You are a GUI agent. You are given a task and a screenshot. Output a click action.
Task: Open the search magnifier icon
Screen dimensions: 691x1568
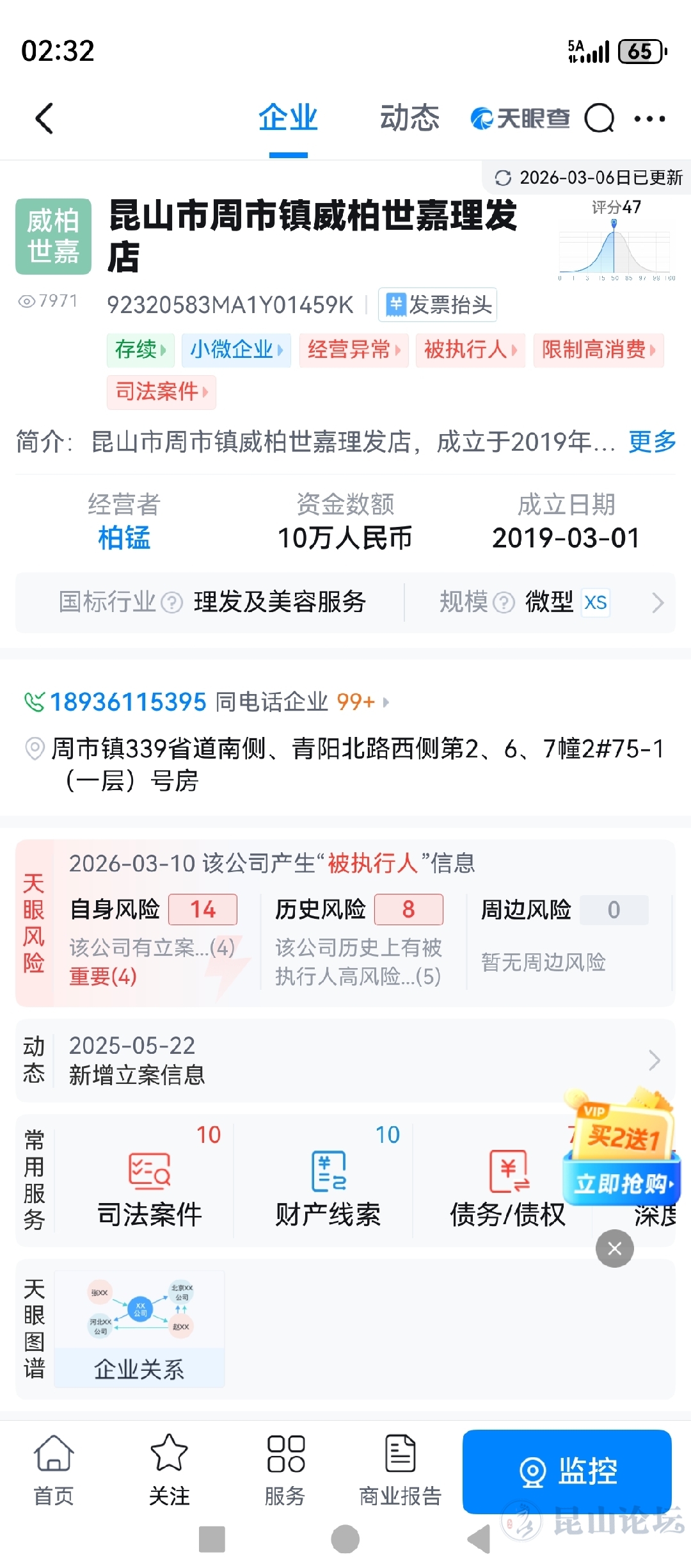pos(600,118)
